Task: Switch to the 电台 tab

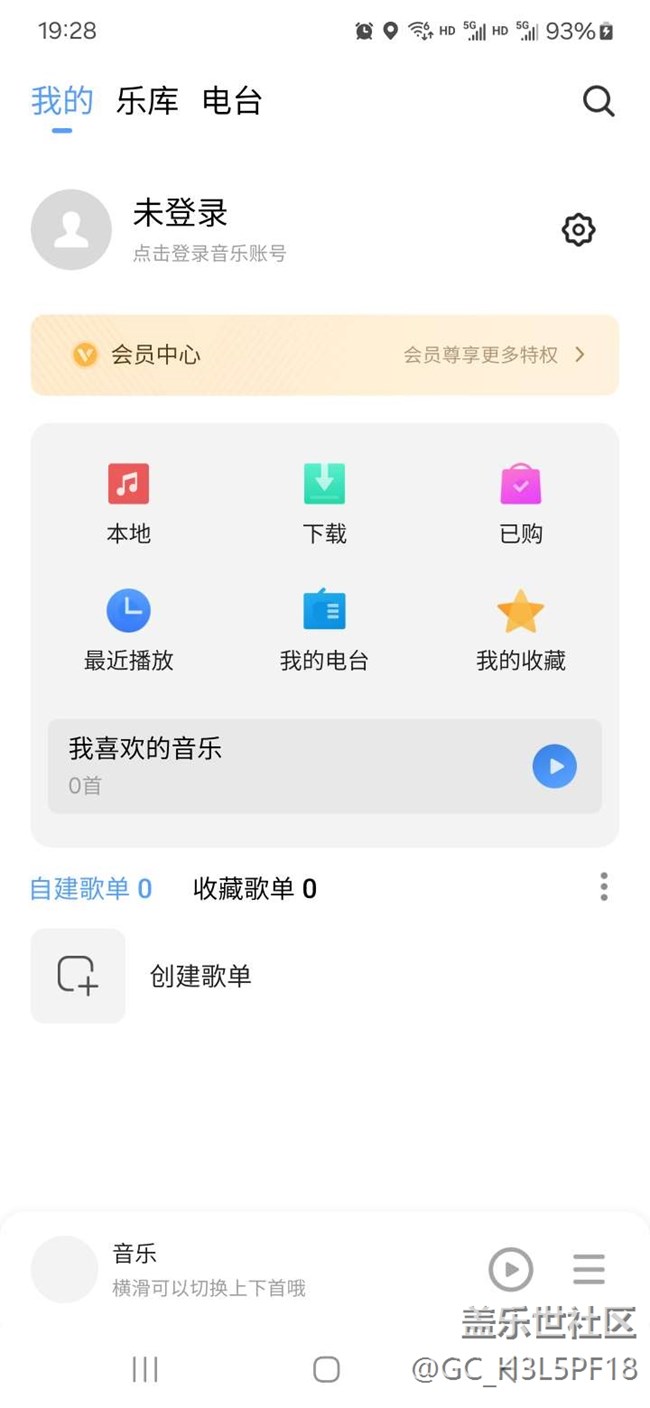Action: (x=232, y=101)
